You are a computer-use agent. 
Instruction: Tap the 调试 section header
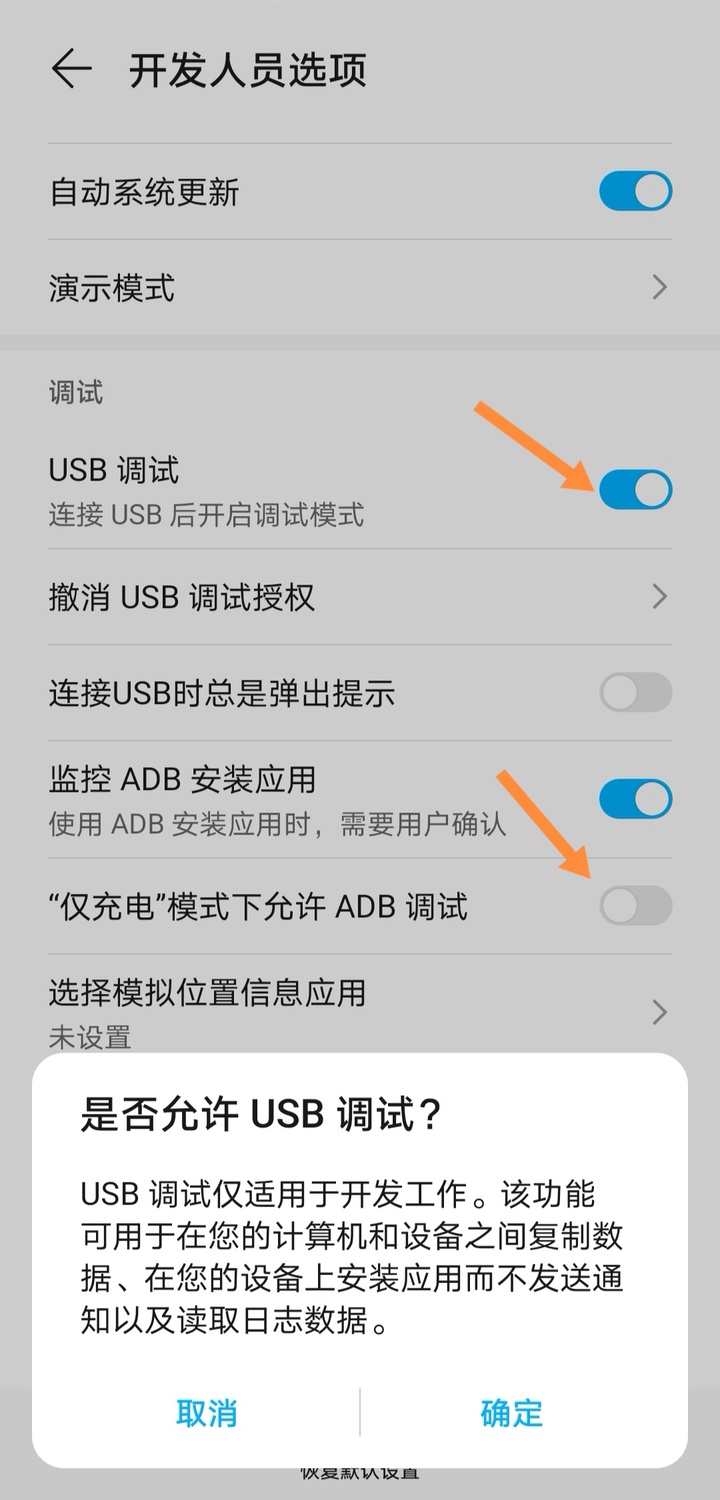(x=75, y=393)
